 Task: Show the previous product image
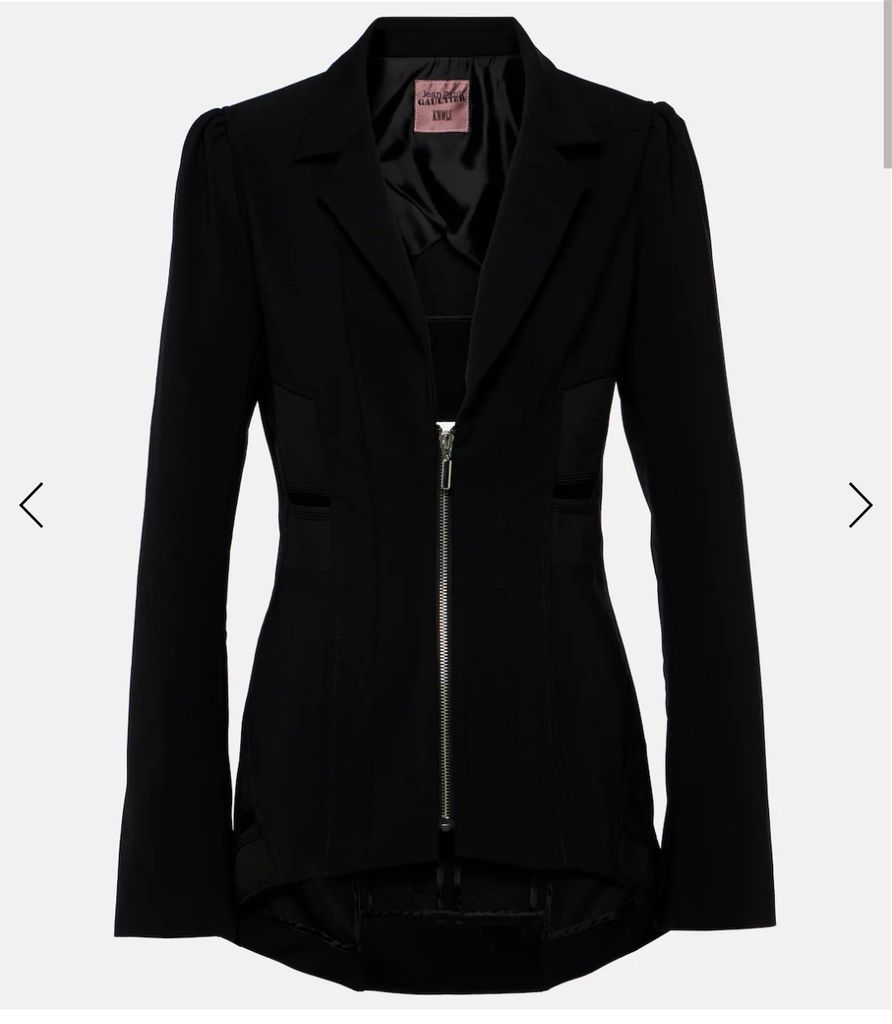(32, 505)
